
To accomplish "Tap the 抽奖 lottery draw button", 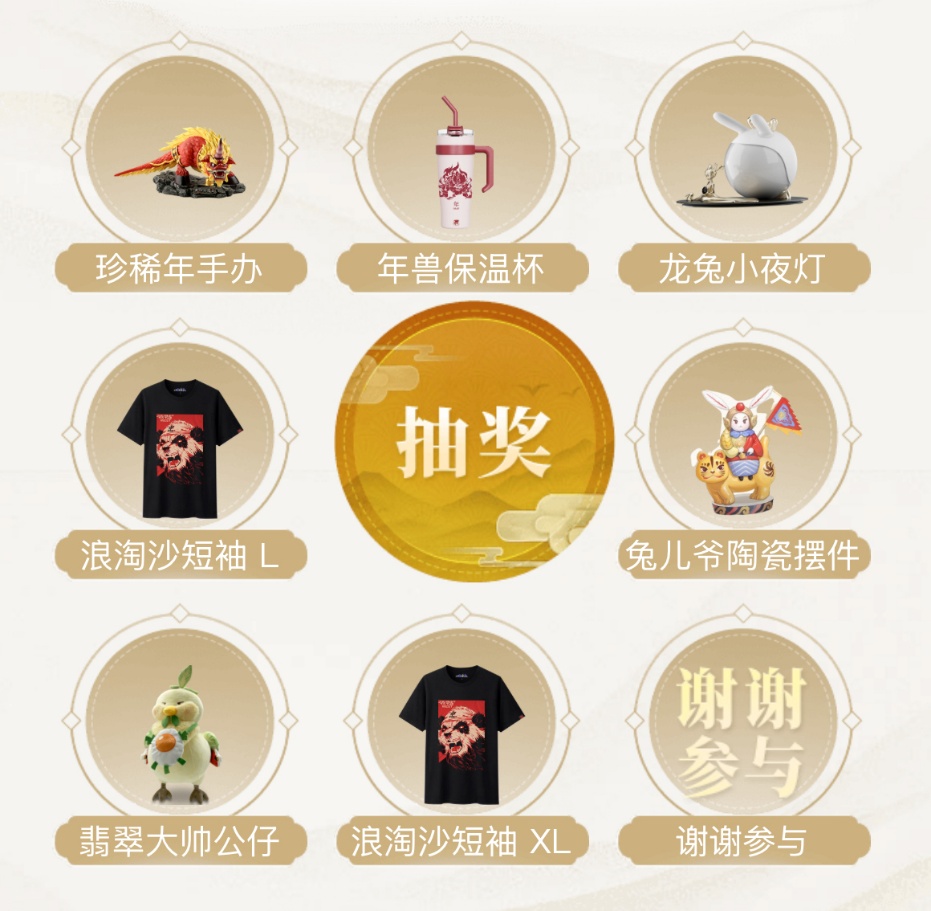I will click(473, 441).
